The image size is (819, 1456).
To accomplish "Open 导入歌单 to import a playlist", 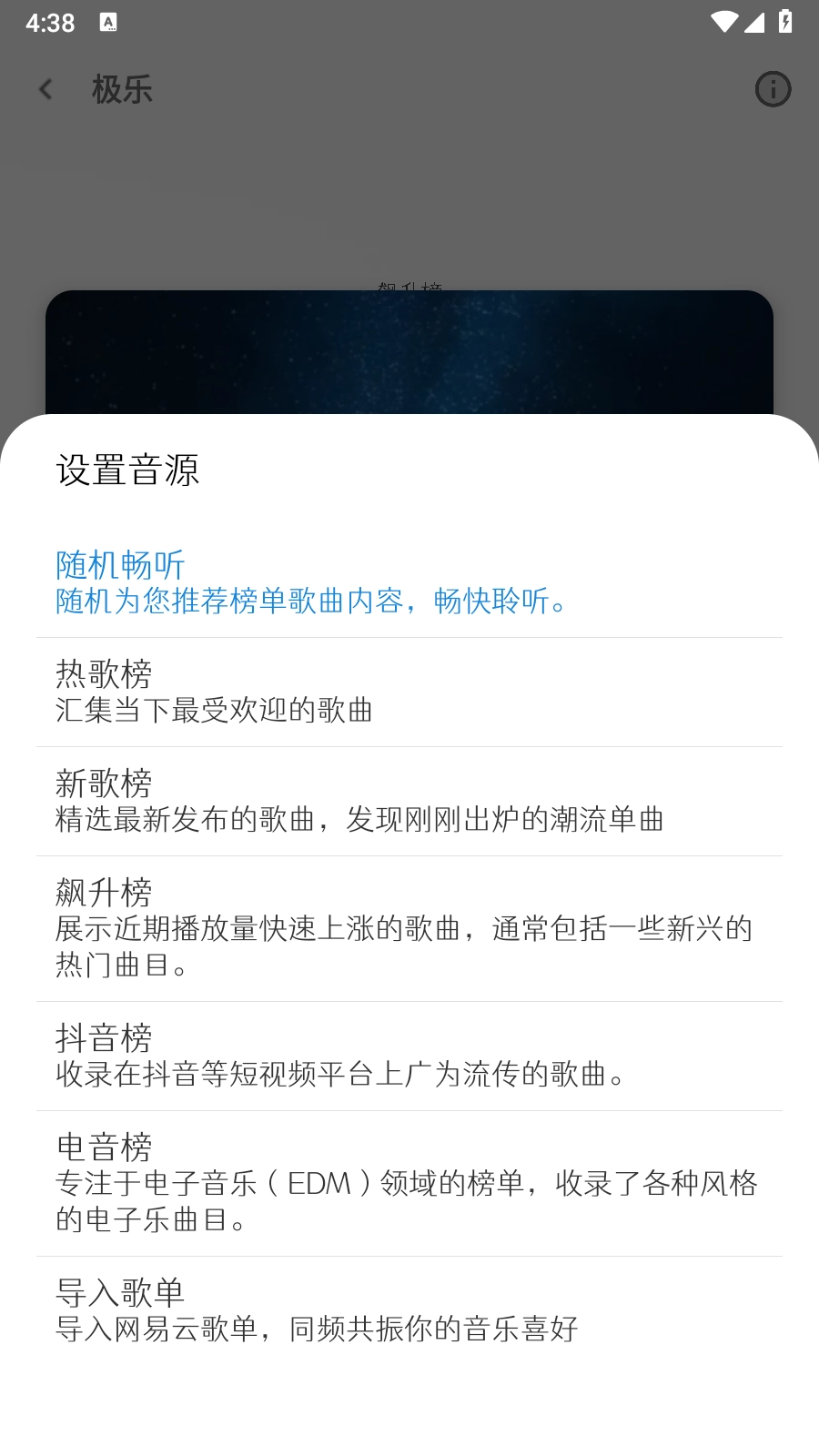I will click(x=409, y=1310).
